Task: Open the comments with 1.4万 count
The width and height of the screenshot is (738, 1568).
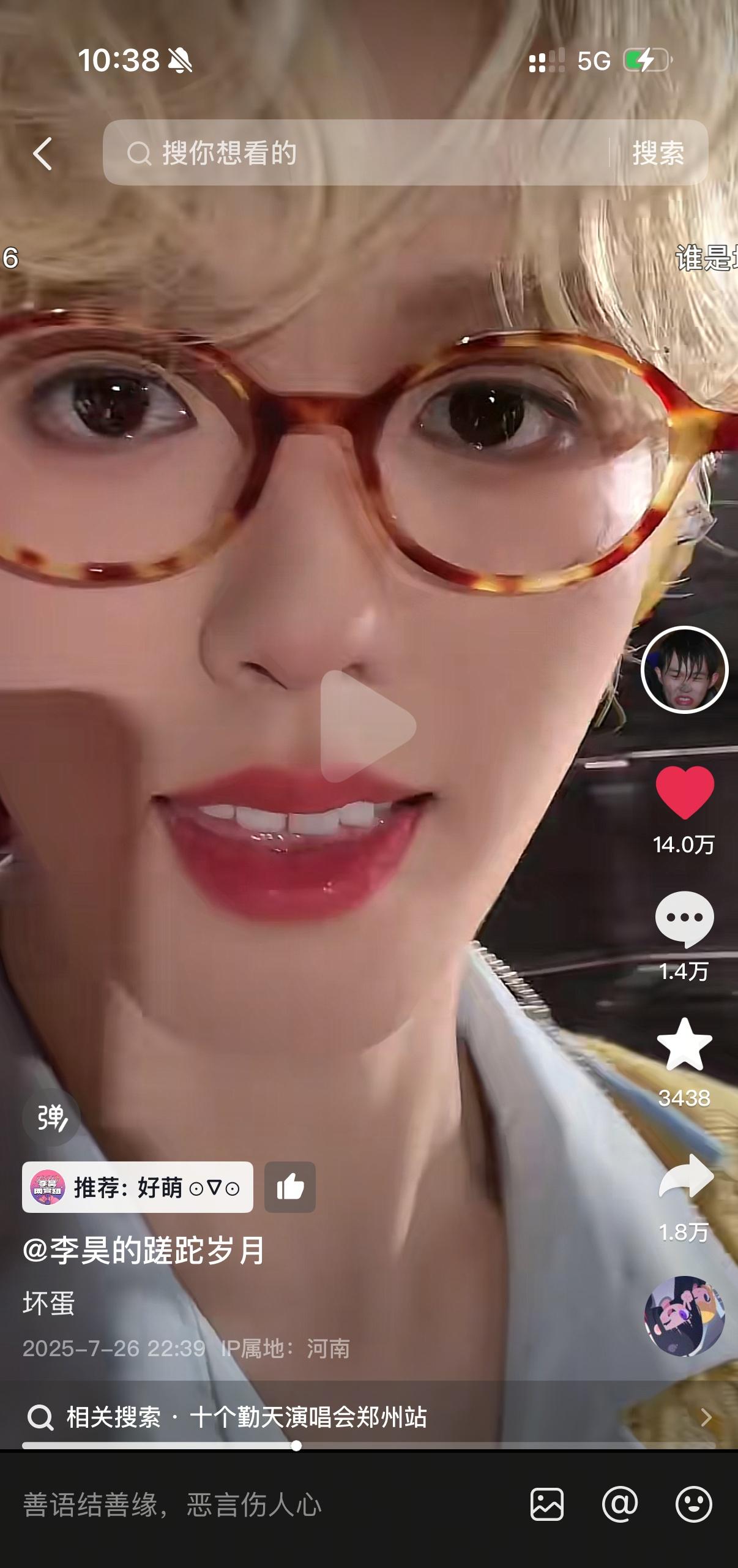Action: 684,918
